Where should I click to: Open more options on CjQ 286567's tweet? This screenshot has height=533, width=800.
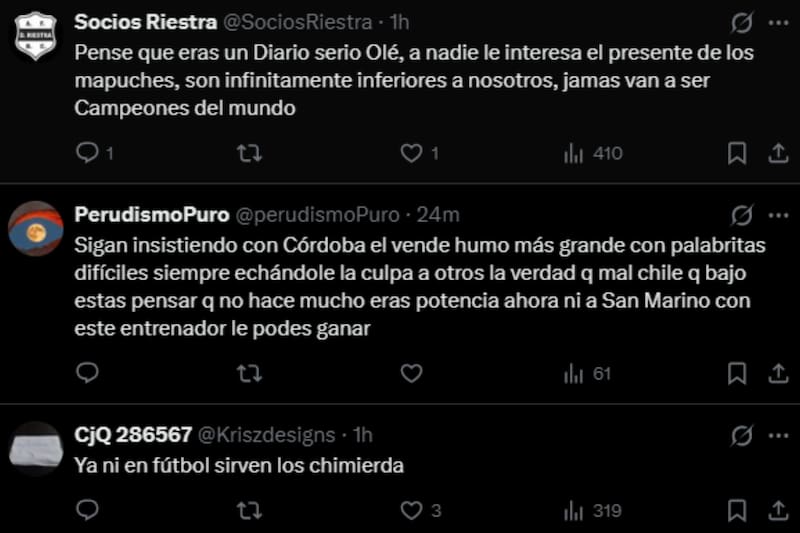click(x=778, y=435)
